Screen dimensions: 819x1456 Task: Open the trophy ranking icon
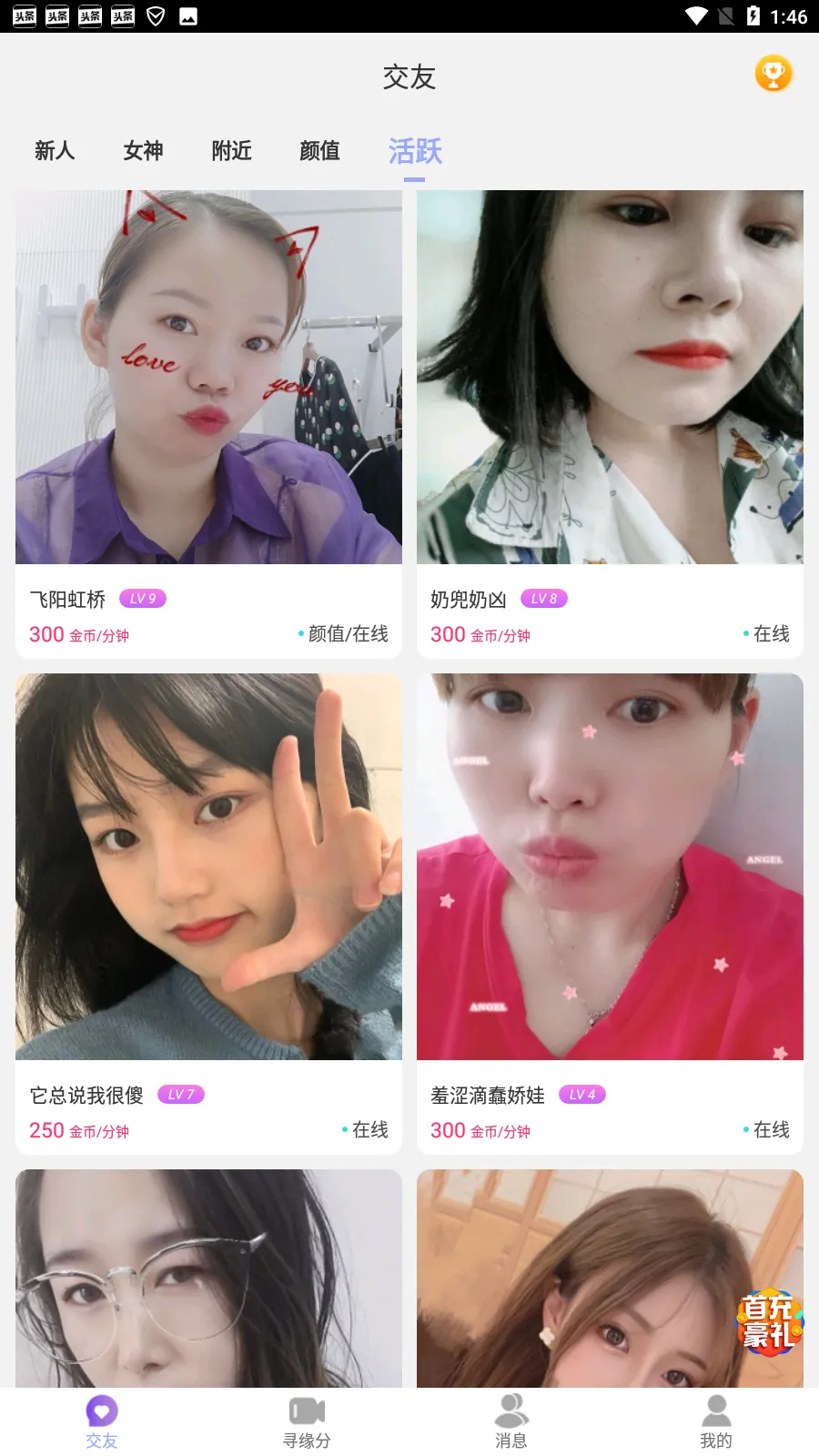(x=773, y=75)
